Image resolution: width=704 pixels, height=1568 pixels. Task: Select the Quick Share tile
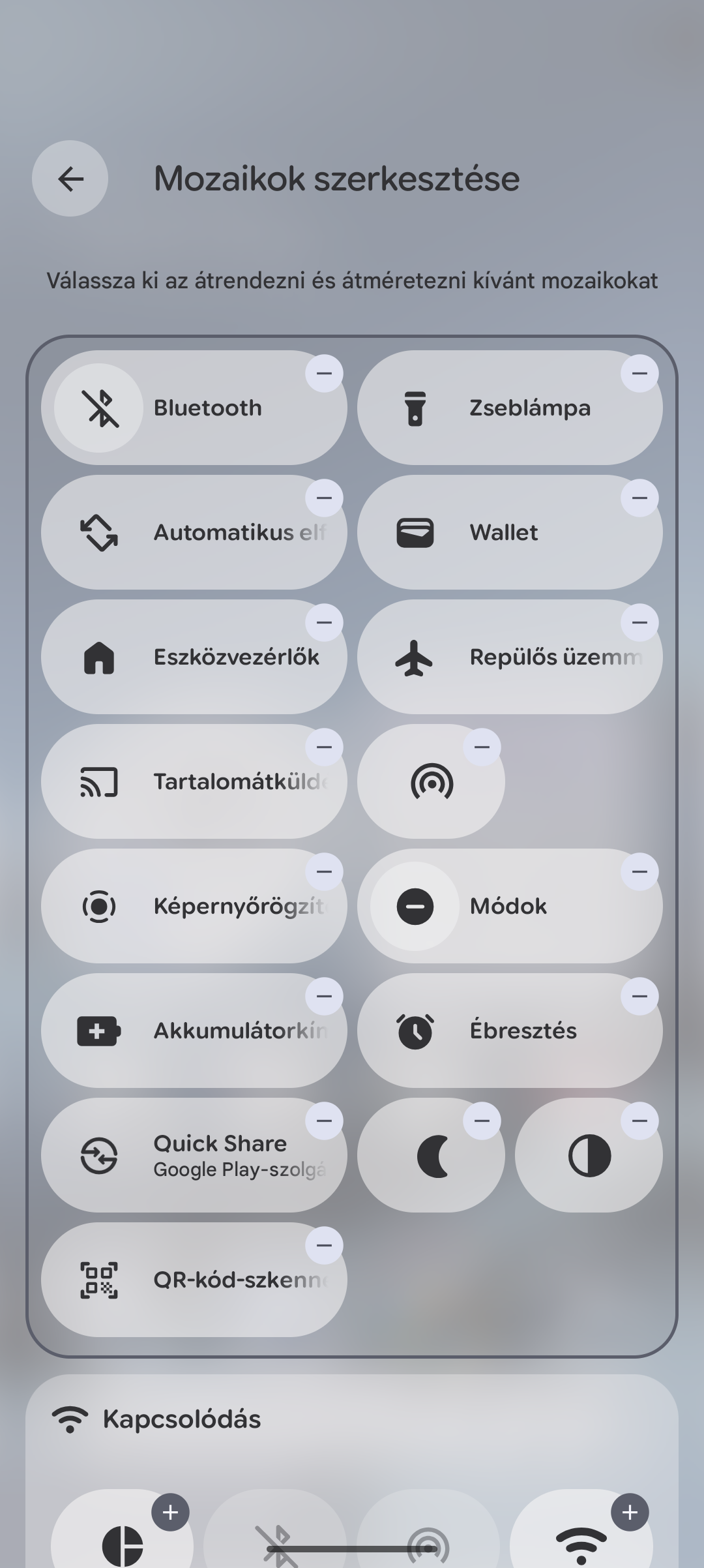194,1156
